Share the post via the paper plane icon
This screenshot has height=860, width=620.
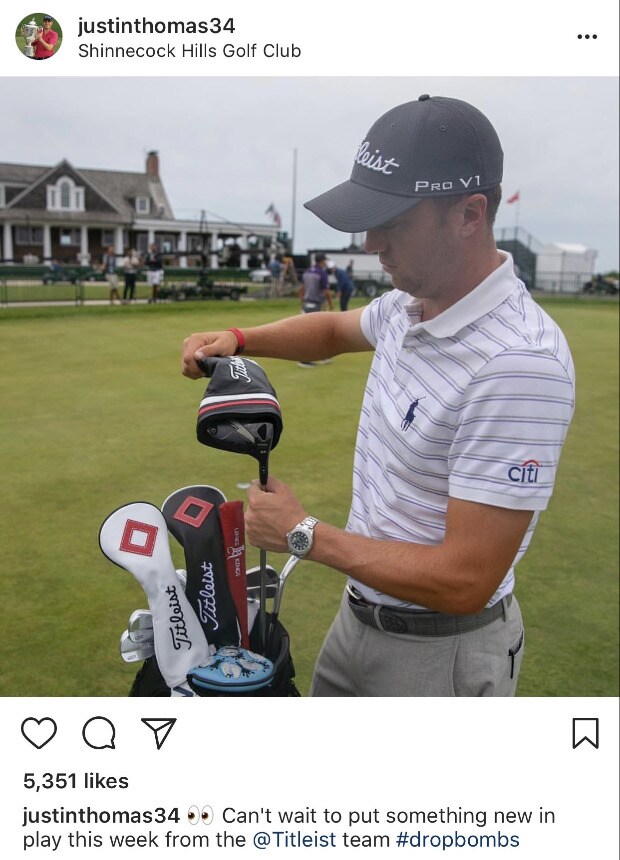point(158,733)
